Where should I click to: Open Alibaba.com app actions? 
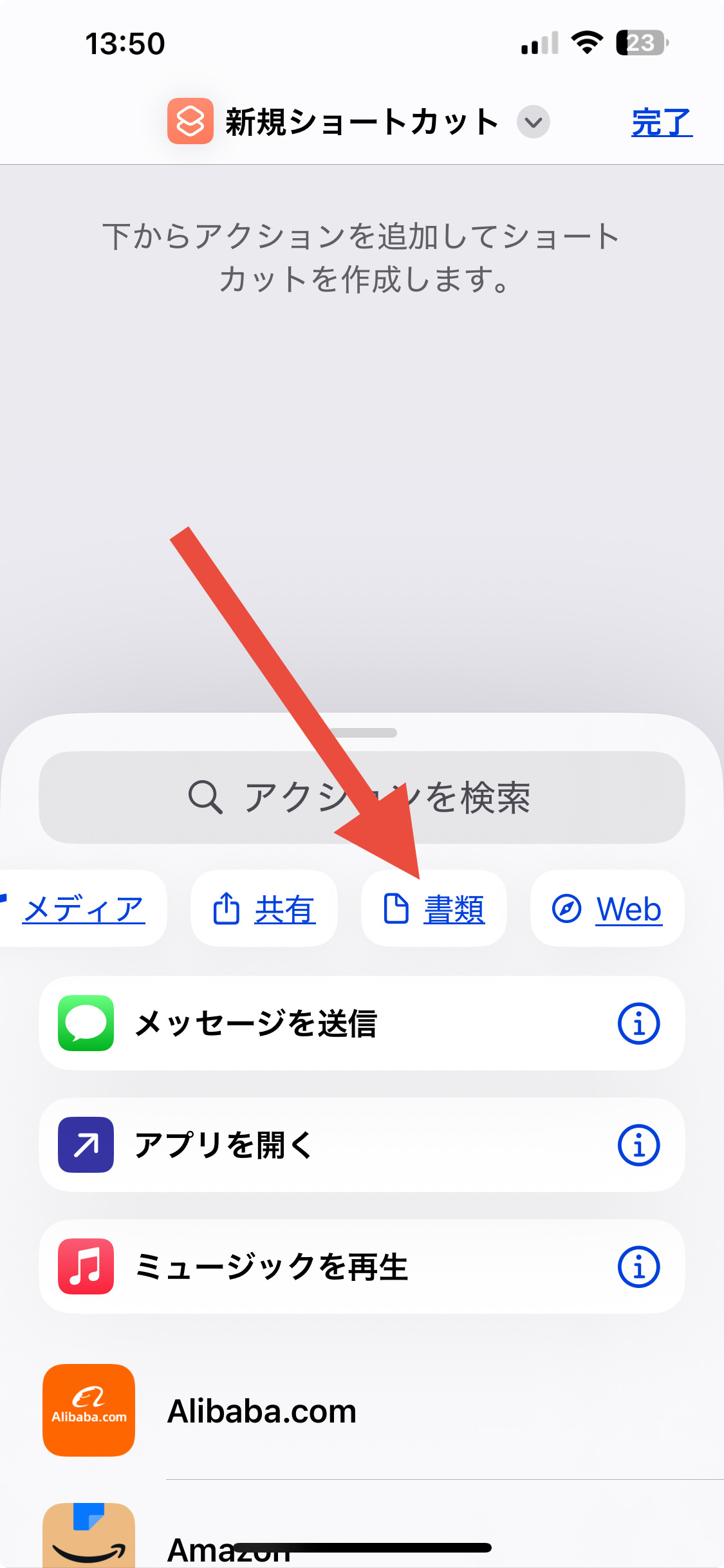pos(362,1410)
